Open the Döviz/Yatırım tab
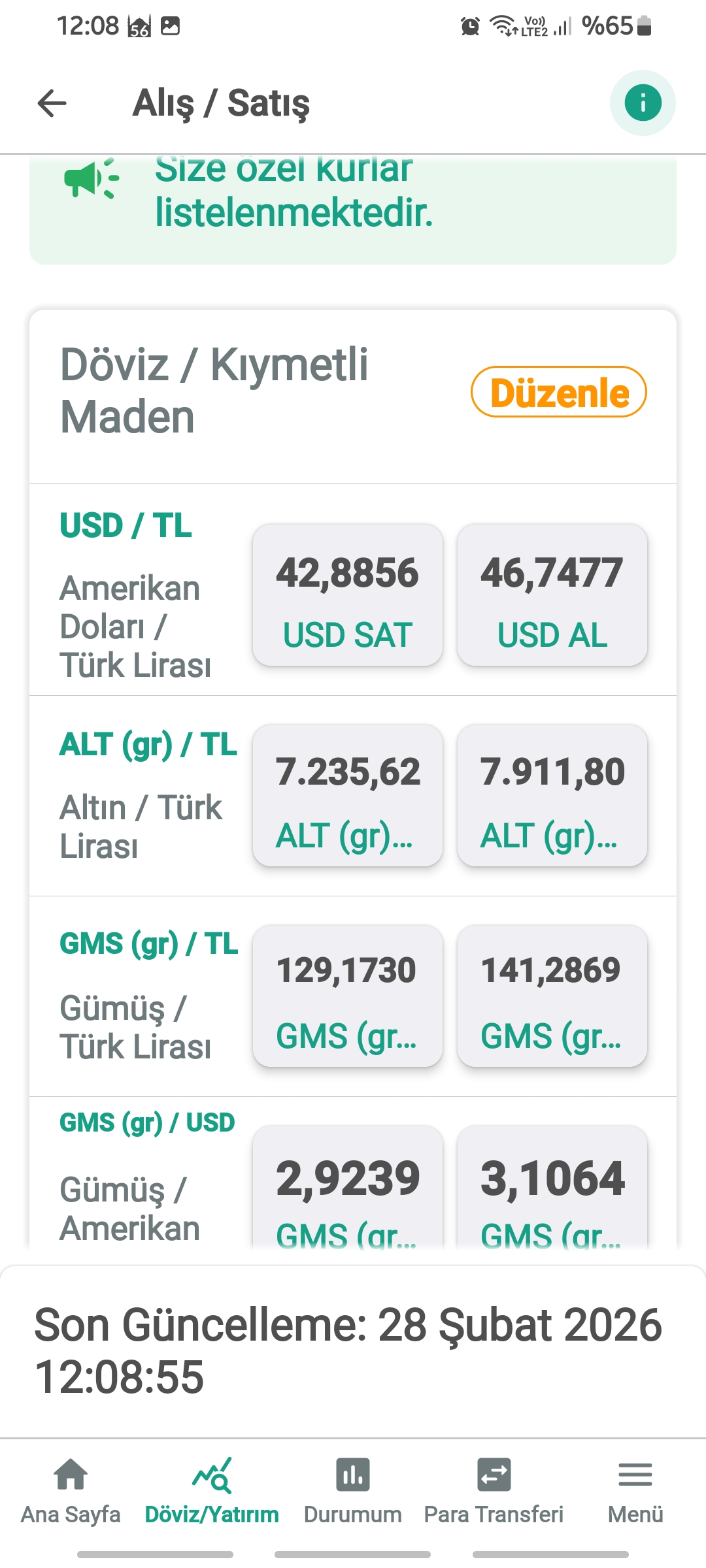The width and height of the screenshot is (706, 1568). point(212,1490)
